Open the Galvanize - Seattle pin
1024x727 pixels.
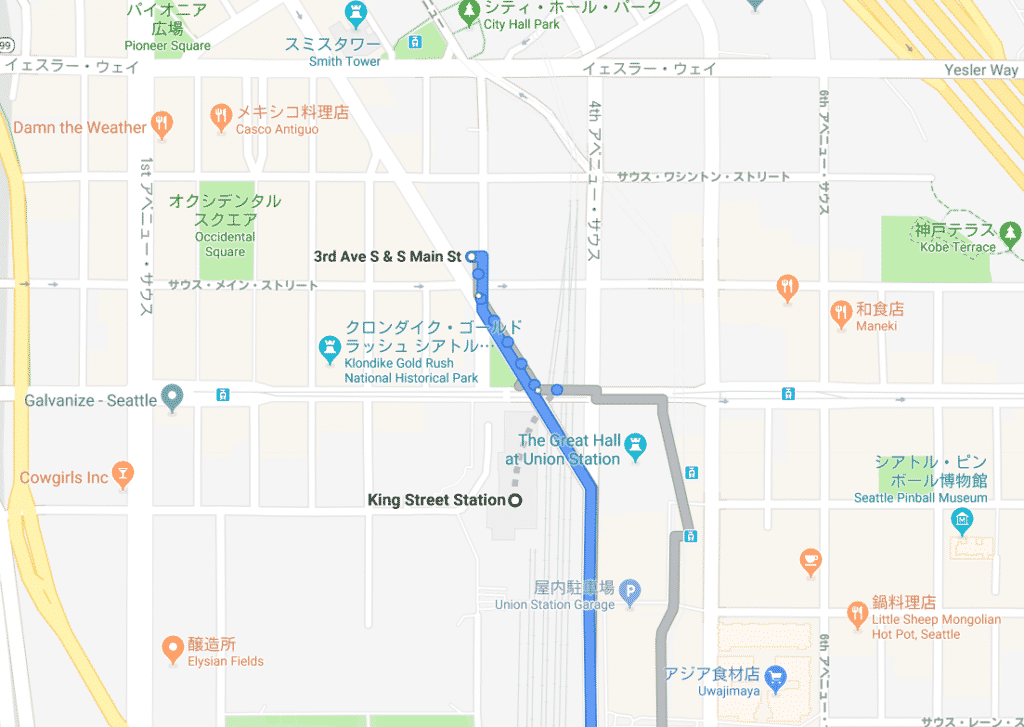point(173,399)
